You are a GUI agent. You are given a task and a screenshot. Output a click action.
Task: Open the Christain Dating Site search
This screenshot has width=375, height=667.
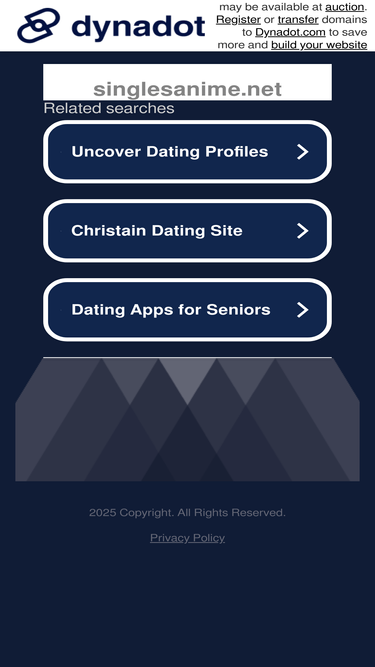tap(187, 231)
